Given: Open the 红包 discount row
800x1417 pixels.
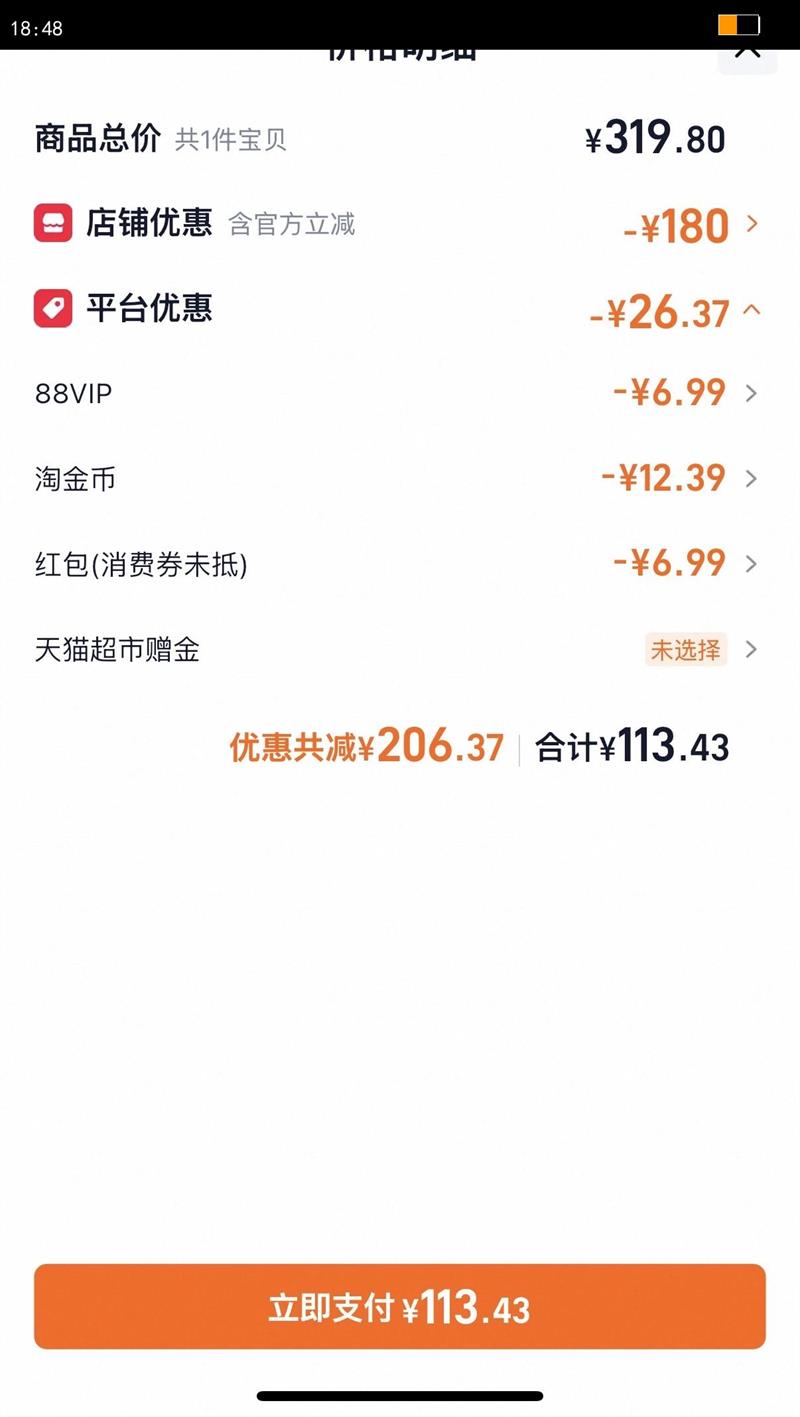Looking at the screenshot, I should (x=751, y=564).
